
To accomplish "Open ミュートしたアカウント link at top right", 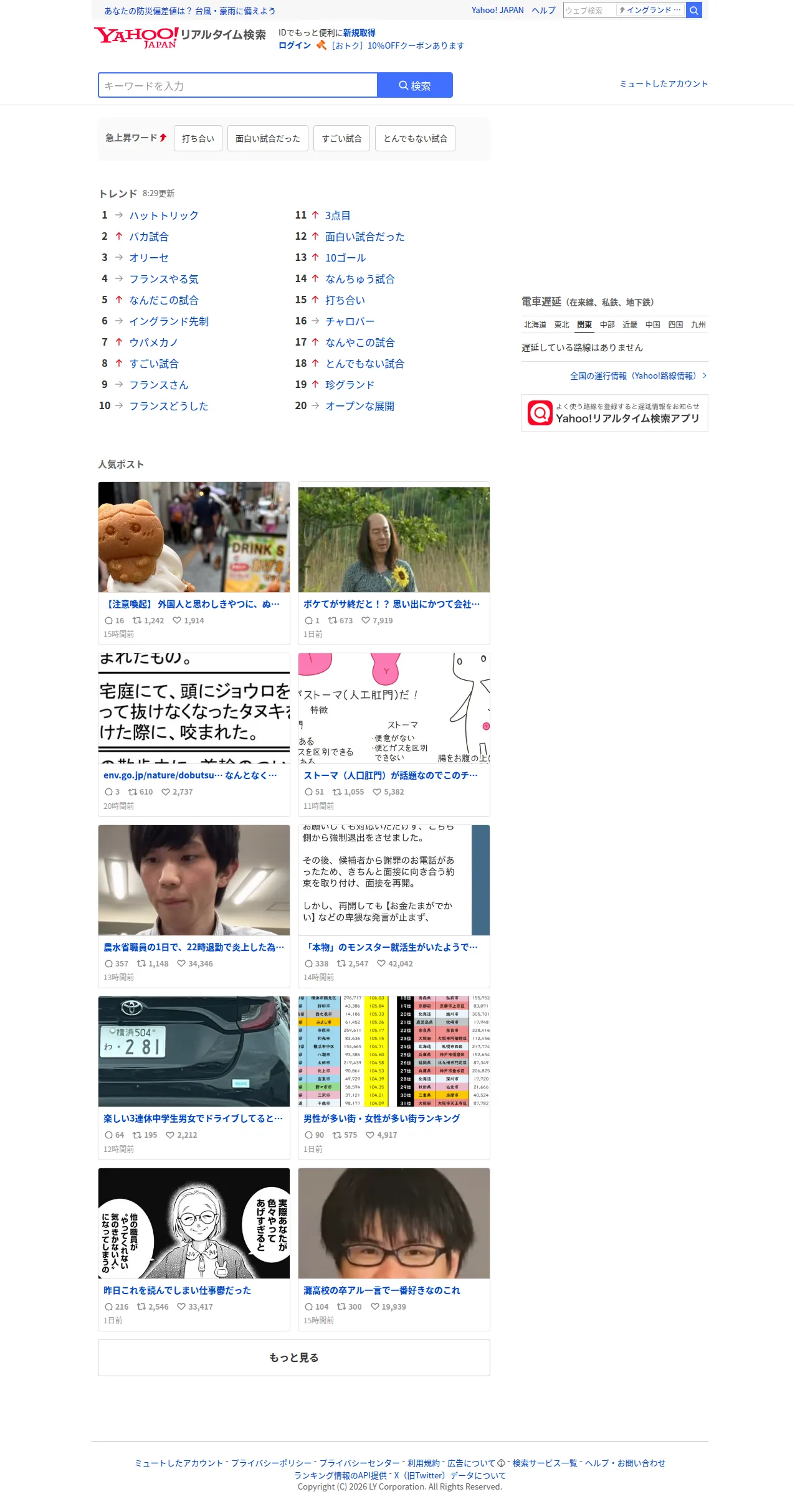I will (664, 84).
